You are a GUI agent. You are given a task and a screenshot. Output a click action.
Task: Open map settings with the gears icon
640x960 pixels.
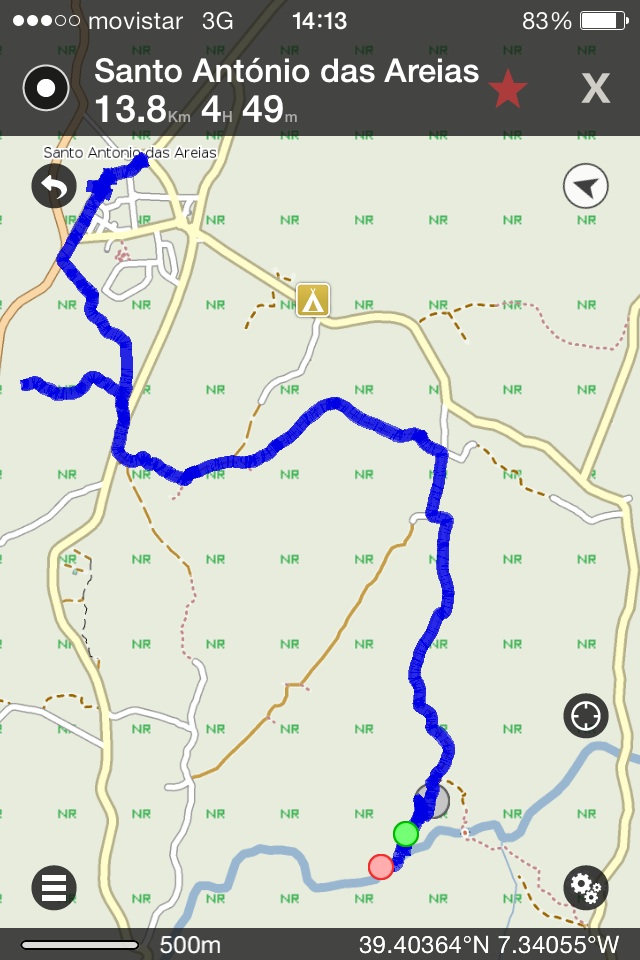pos(586,887)
